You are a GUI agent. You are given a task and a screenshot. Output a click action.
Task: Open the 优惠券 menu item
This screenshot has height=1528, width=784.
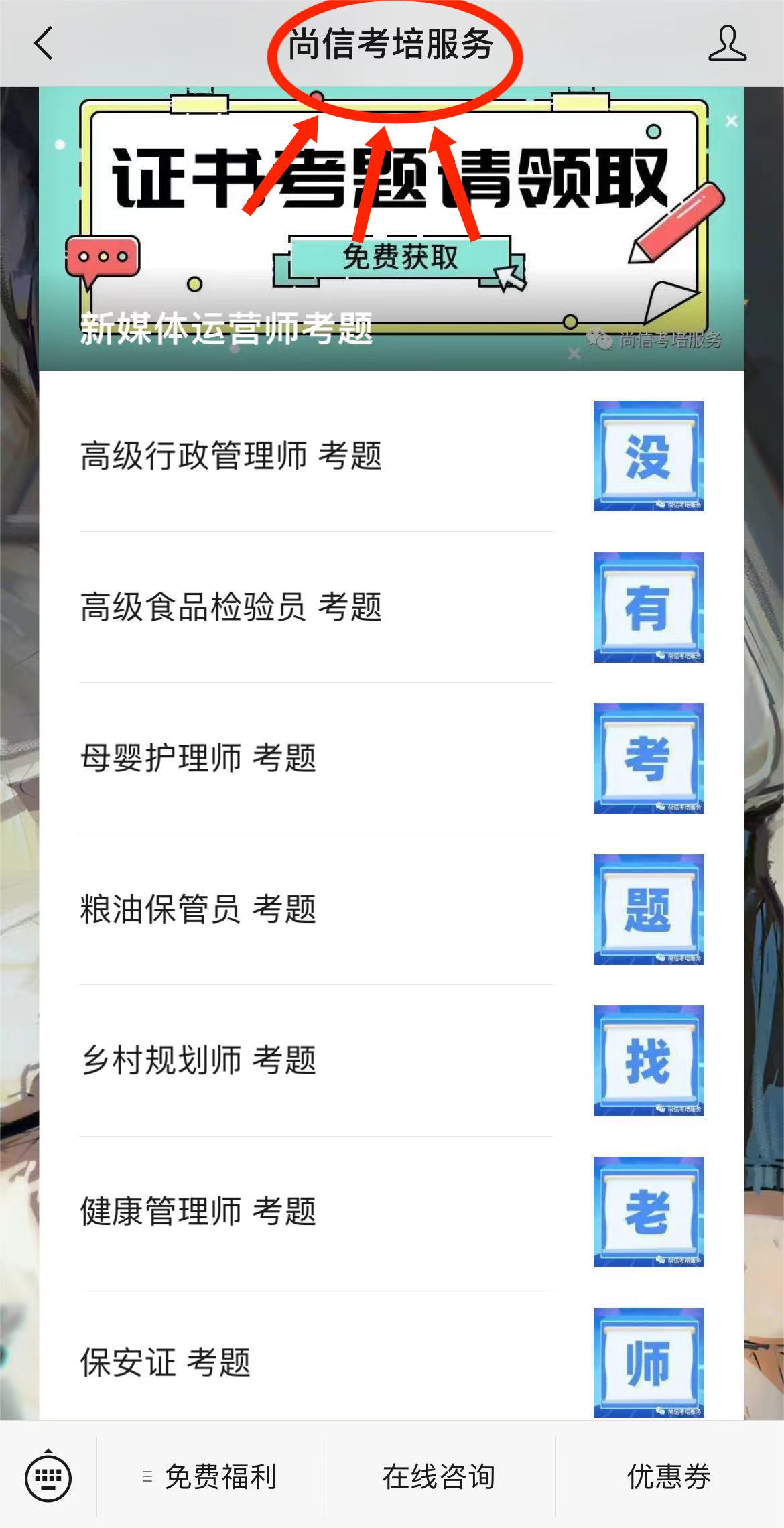coord(669,1478)
